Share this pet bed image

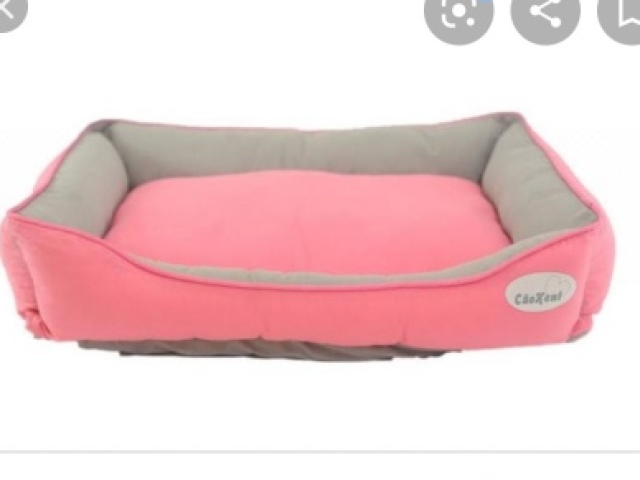click(x=545, y=12)
